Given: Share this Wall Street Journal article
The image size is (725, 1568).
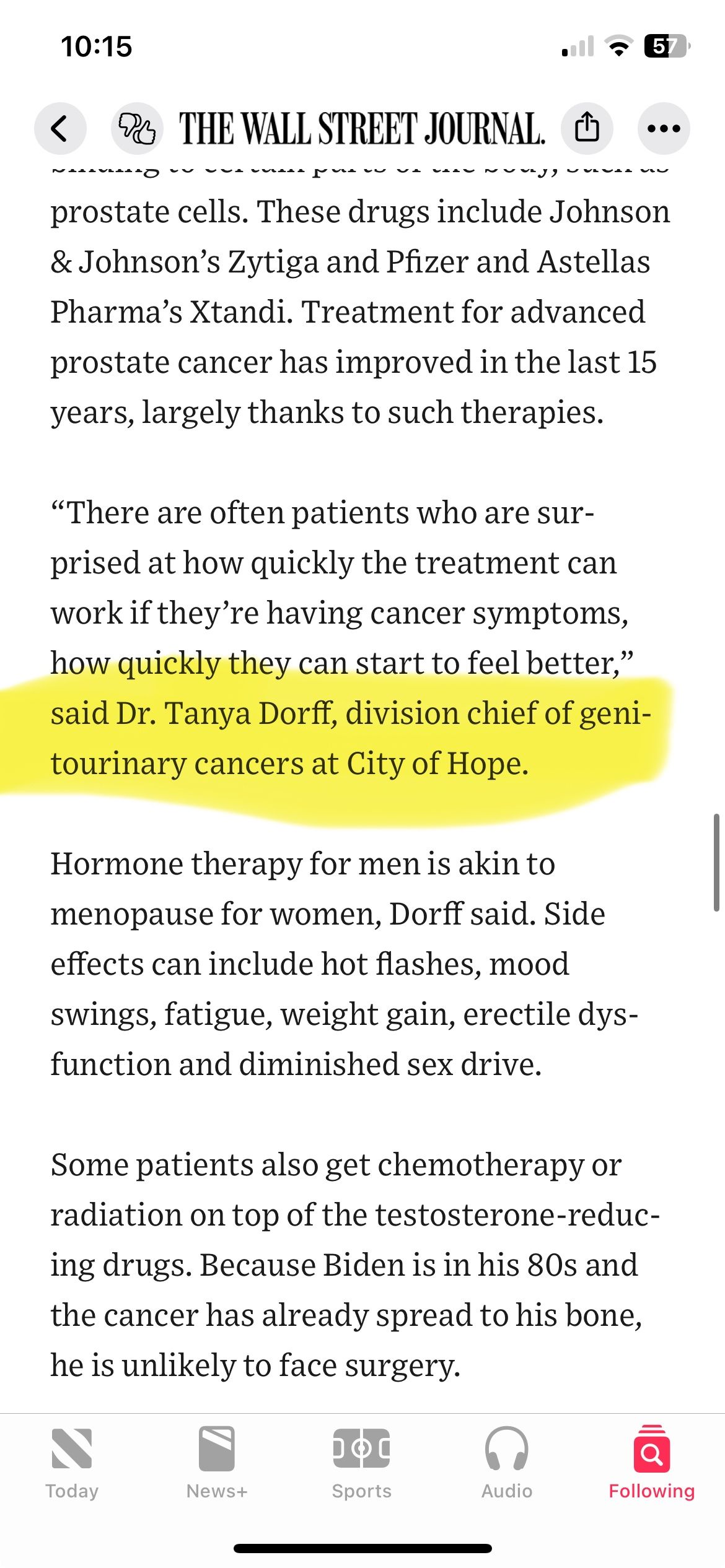Looking at the screenshot, I should pos(587,128).
